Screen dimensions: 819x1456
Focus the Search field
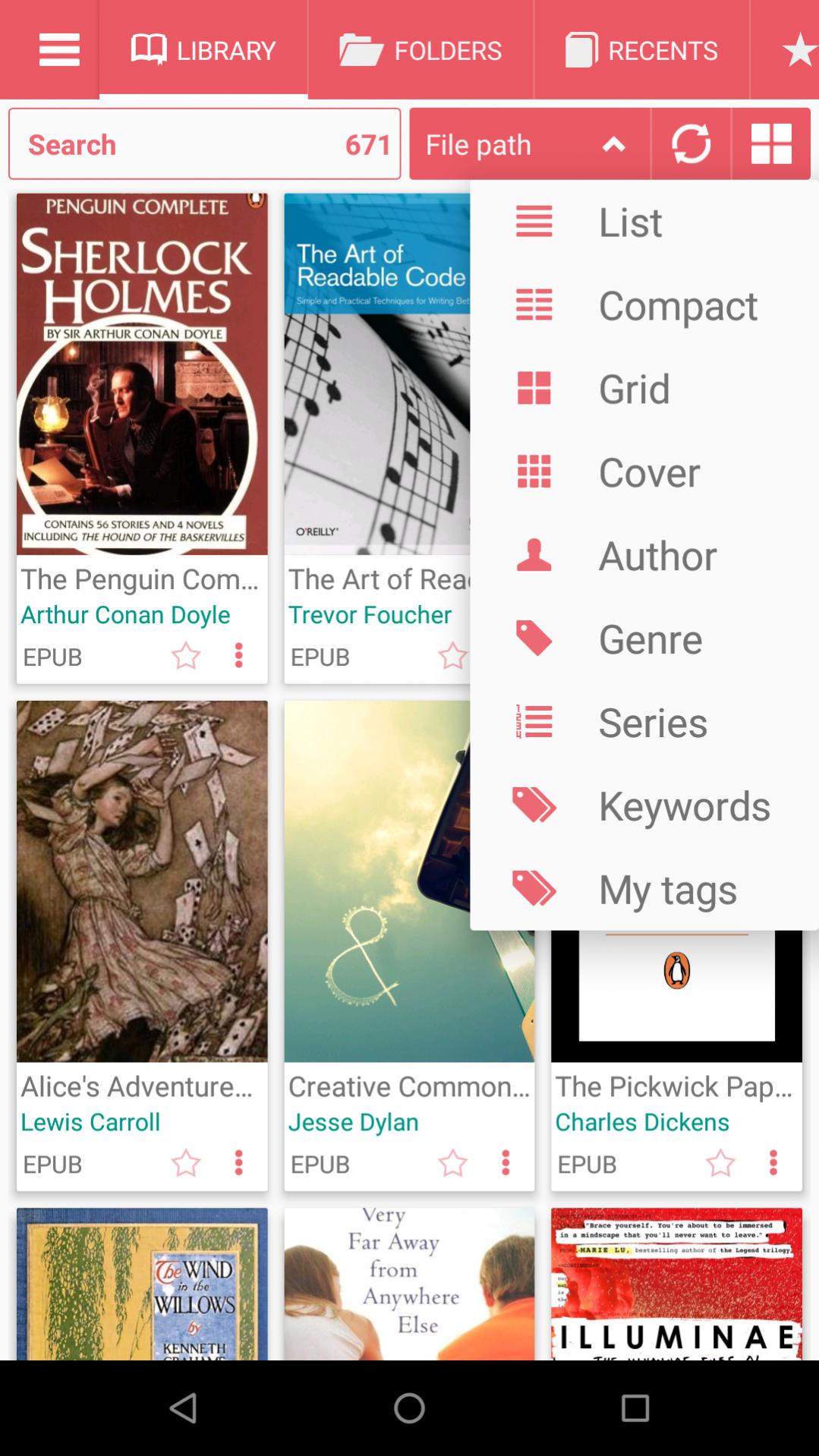182,144
